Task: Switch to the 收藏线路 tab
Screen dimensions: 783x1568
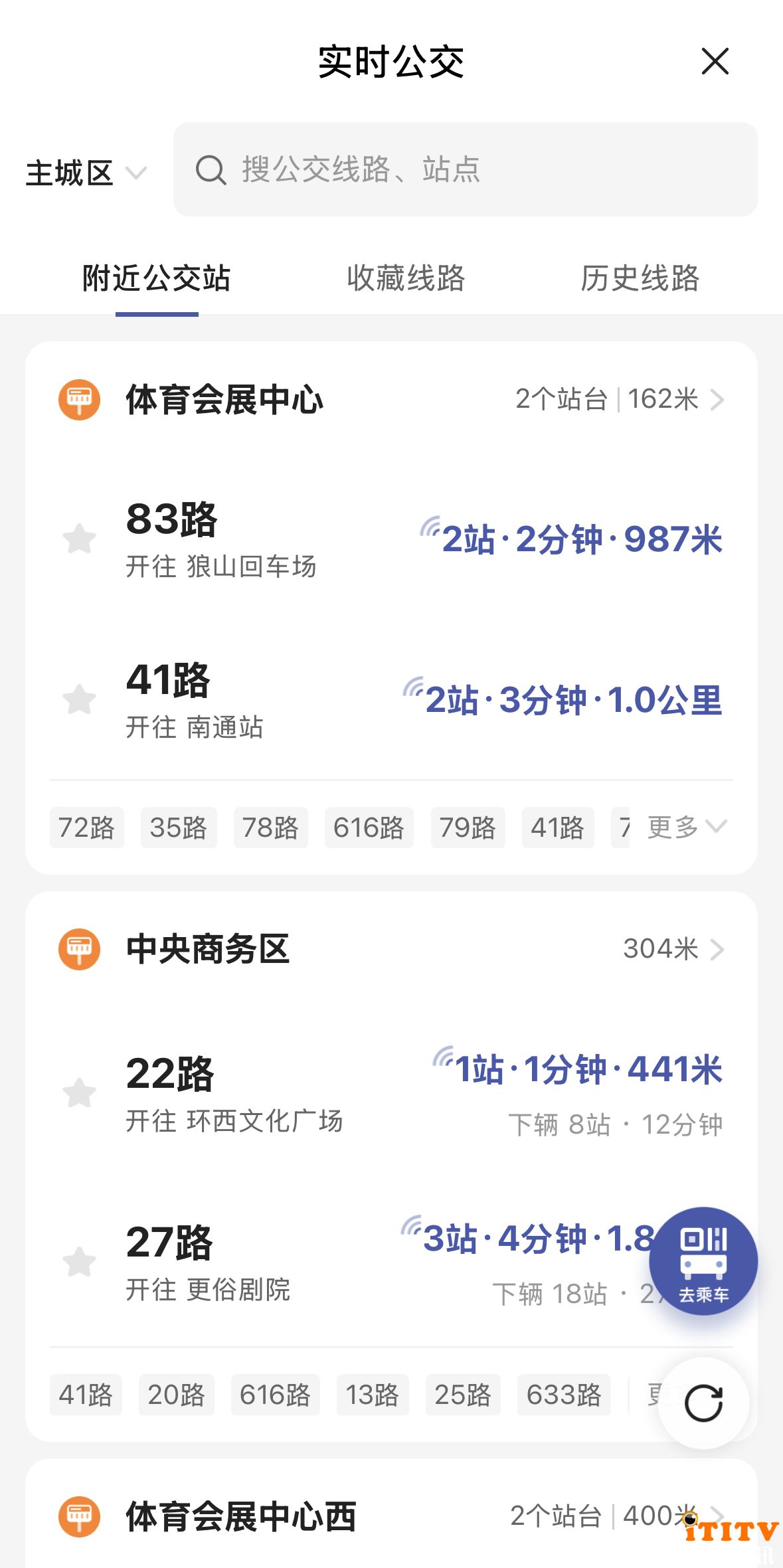Action: 406,278
